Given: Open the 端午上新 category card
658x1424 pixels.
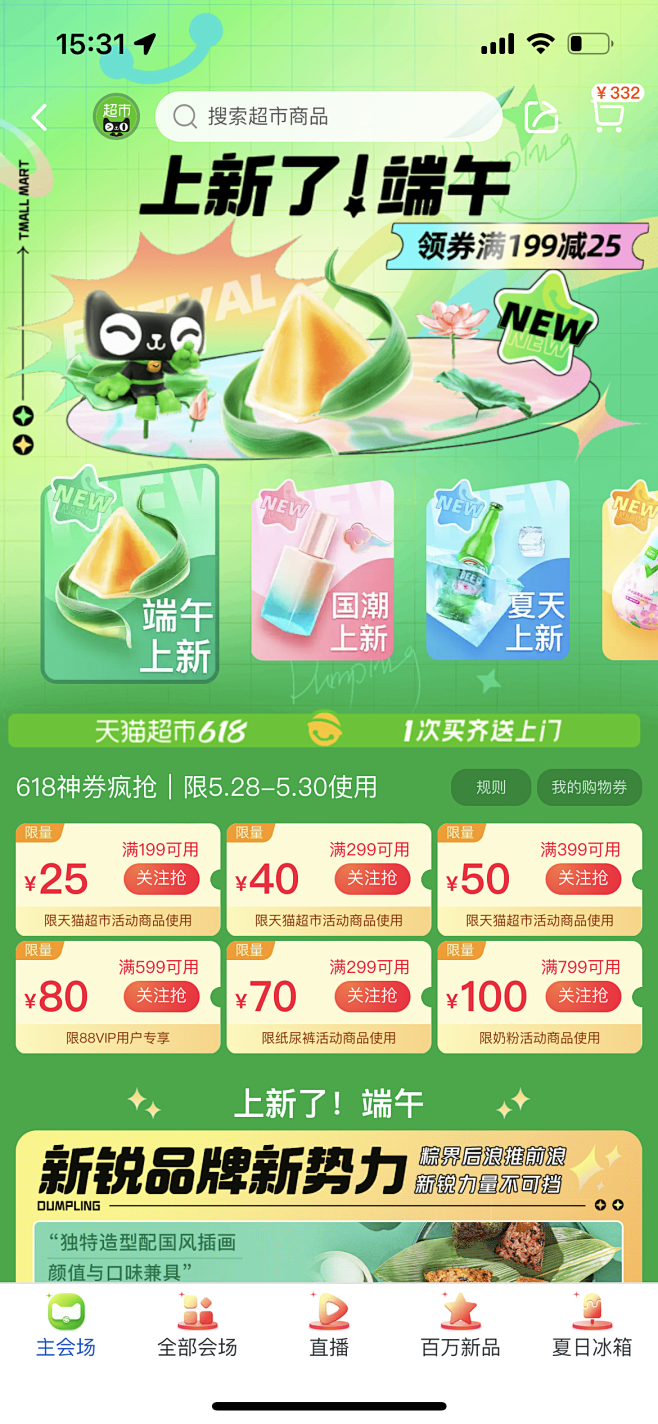Looking at the screenshot, I should coord(130,573).
